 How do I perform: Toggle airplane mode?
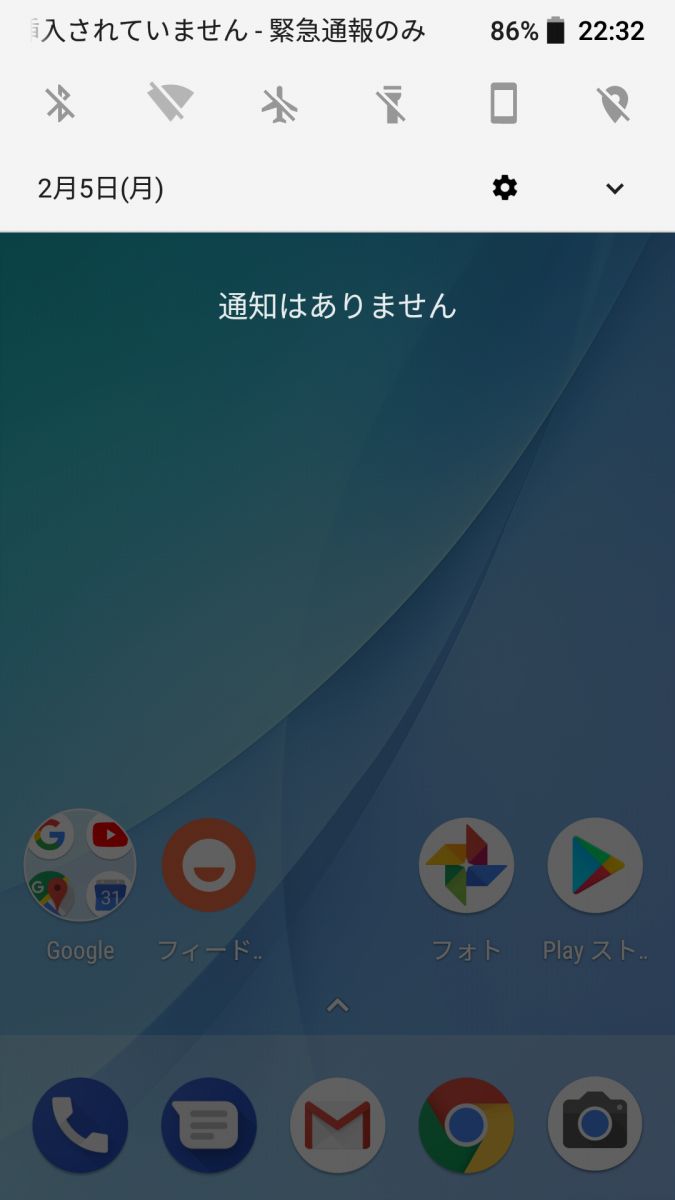281,104
